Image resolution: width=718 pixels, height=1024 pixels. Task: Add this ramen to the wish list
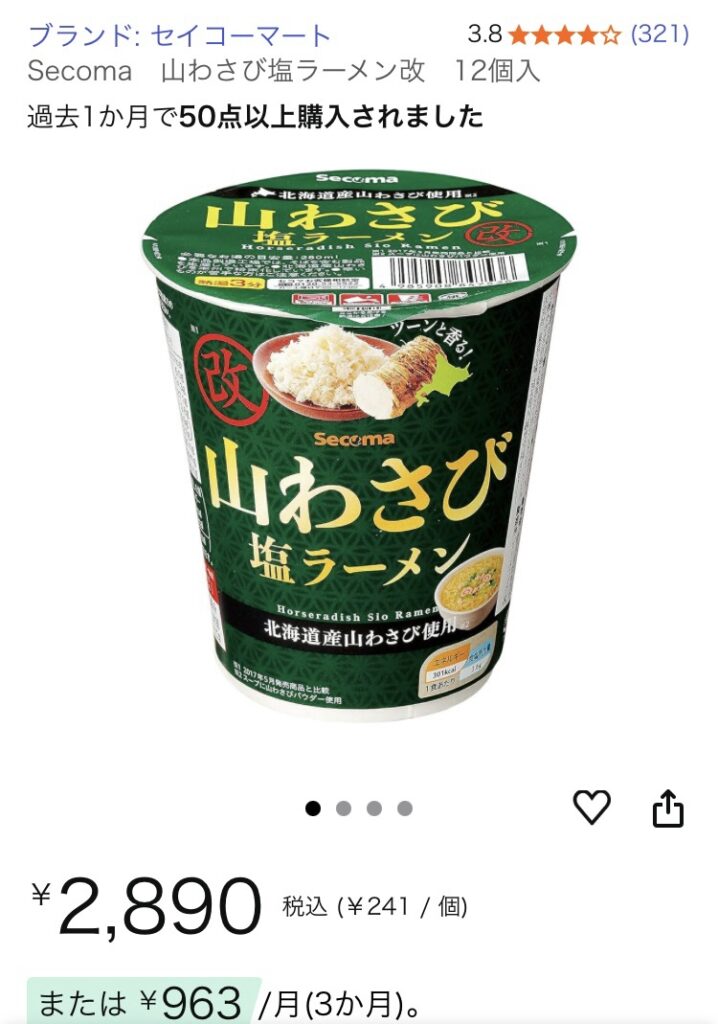(591, 807)
